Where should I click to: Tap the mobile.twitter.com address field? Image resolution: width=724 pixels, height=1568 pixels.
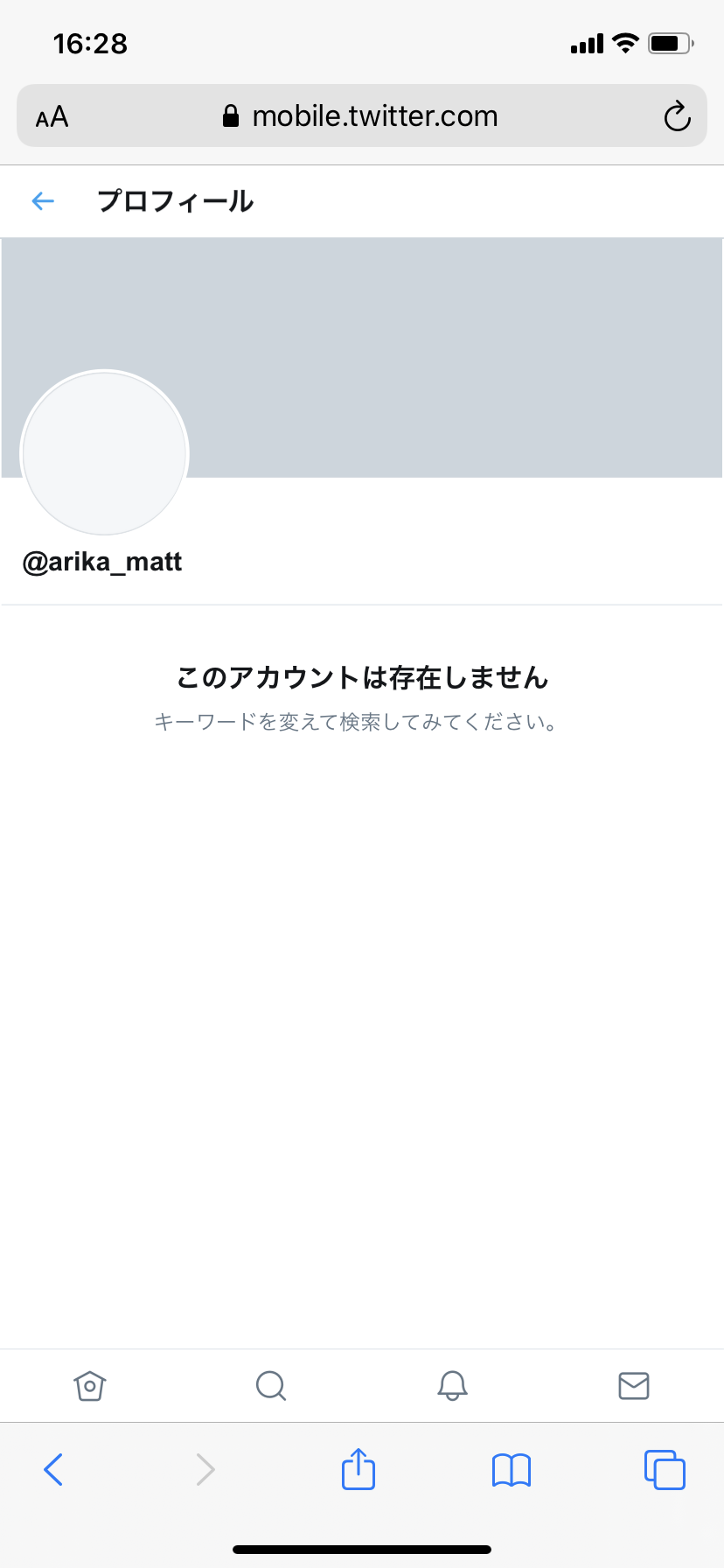coord(362,115)
